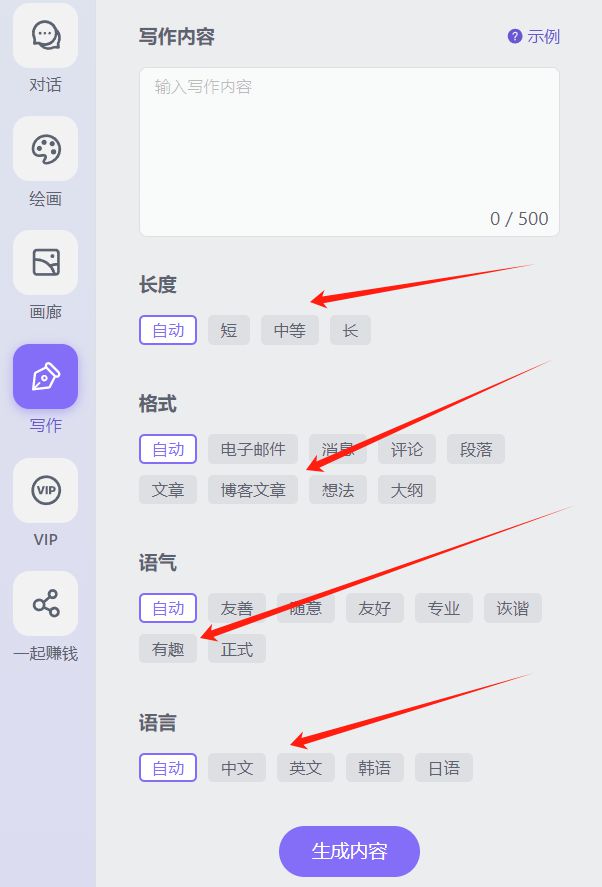Tap the 生成内容 generate button

(349, 852)
